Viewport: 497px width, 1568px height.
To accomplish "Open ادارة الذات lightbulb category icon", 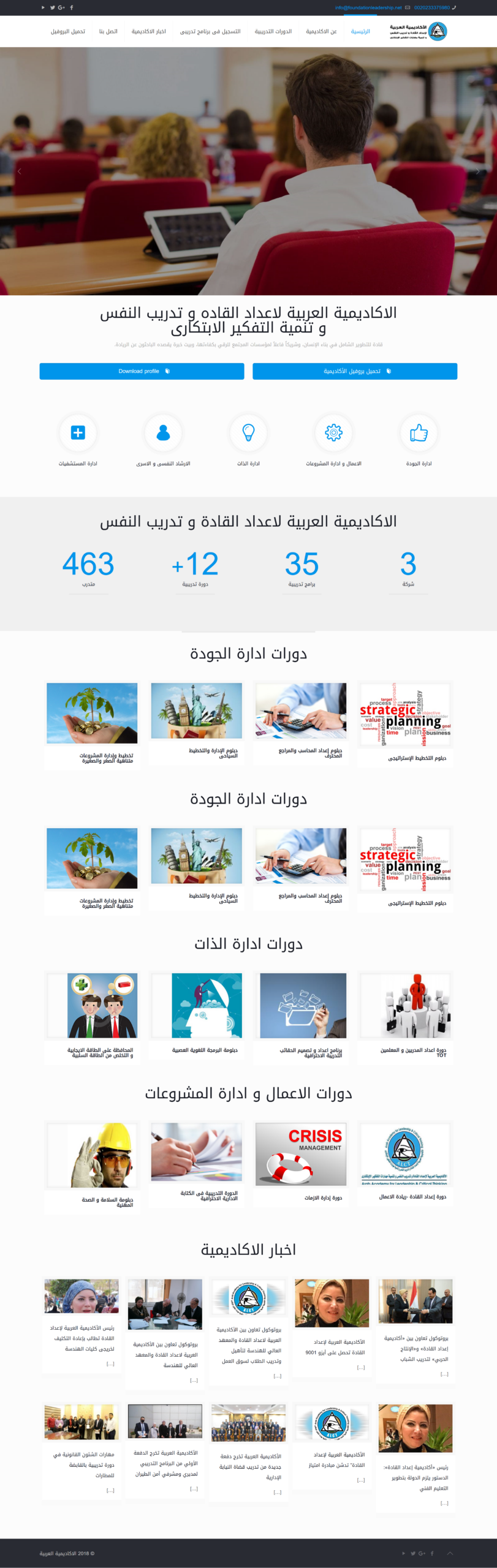I will (x=248, y=433).
